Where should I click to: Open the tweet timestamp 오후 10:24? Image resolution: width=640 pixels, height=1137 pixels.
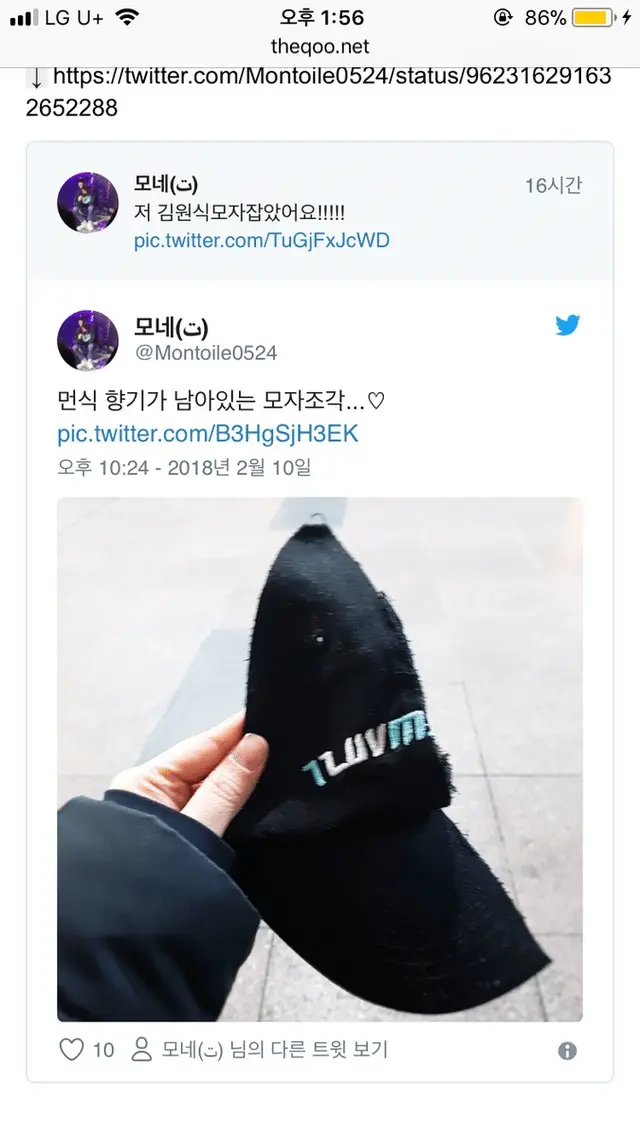coord(184,467)
